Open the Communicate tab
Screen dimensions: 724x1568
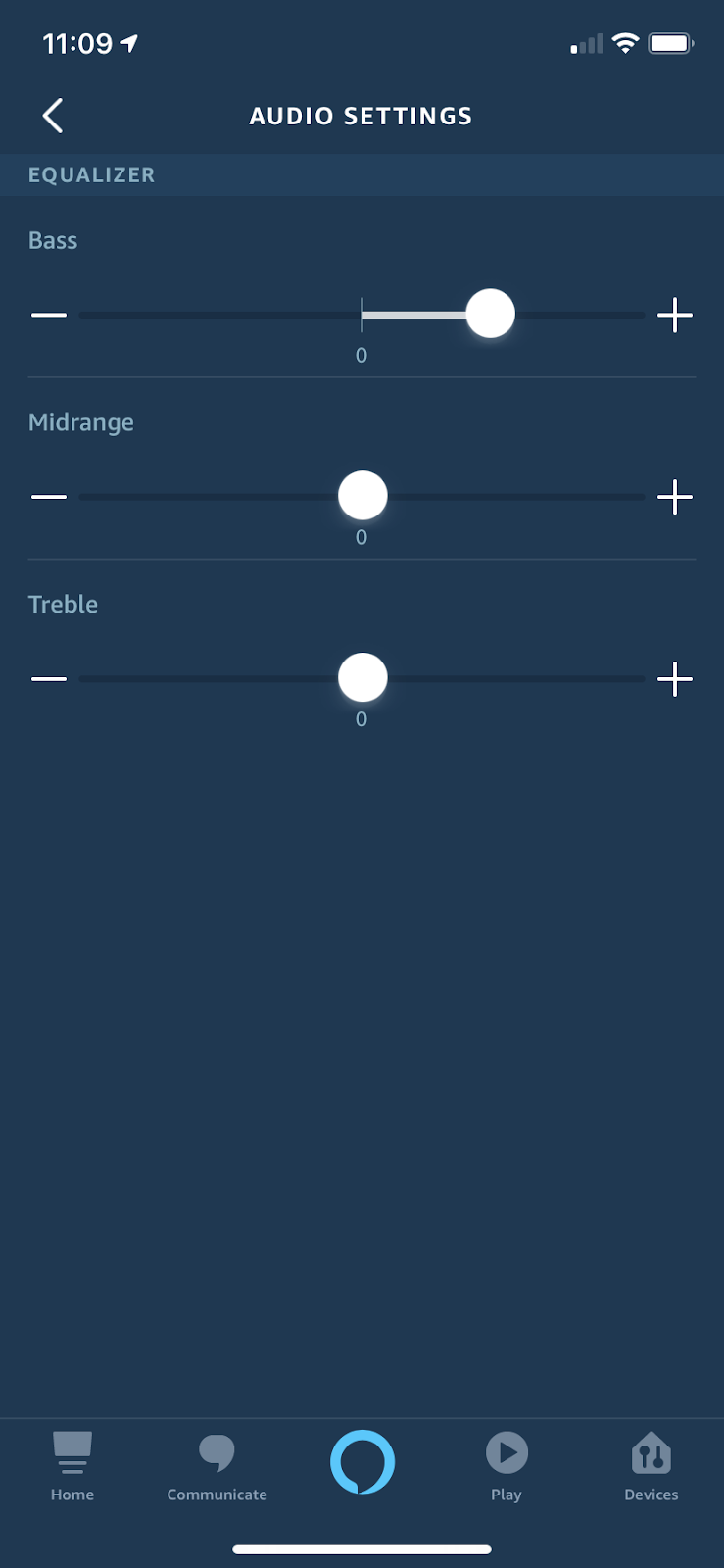click(x=217, y=1465)
